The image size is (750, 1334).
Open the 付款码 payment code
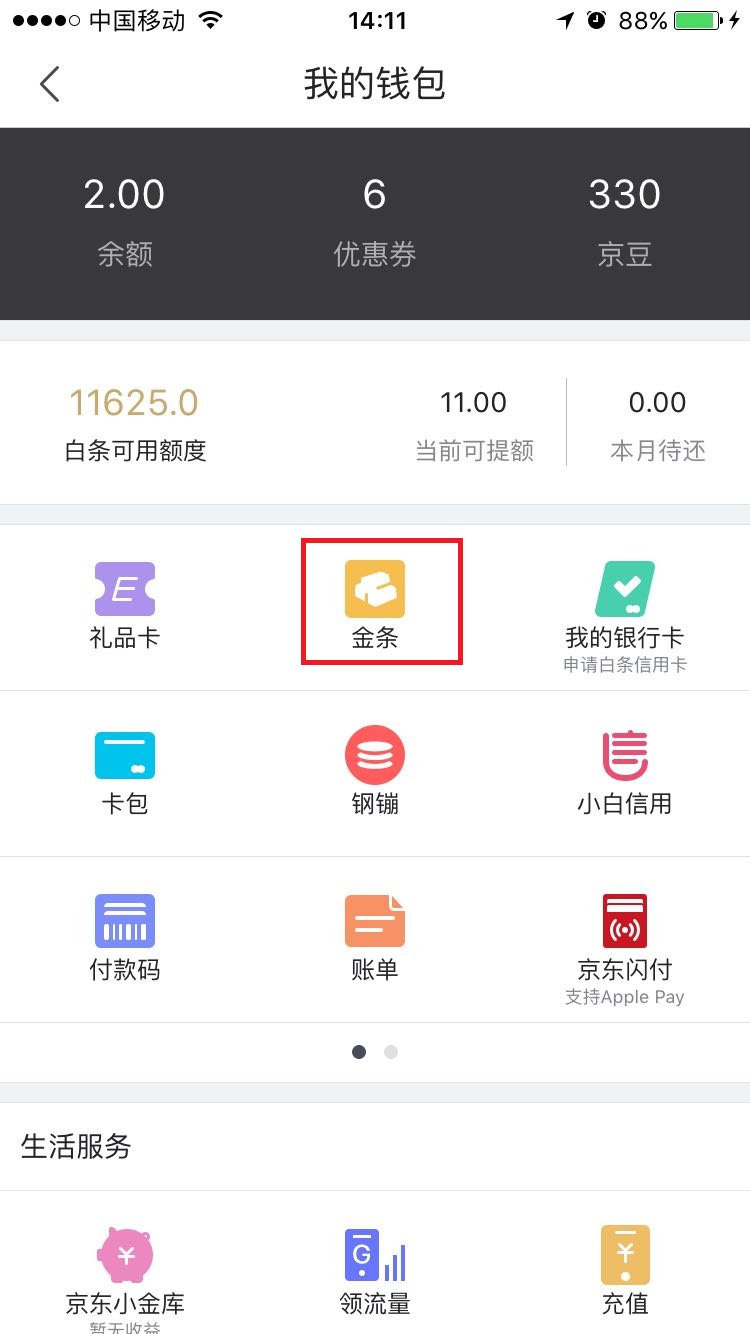(125, 935)
